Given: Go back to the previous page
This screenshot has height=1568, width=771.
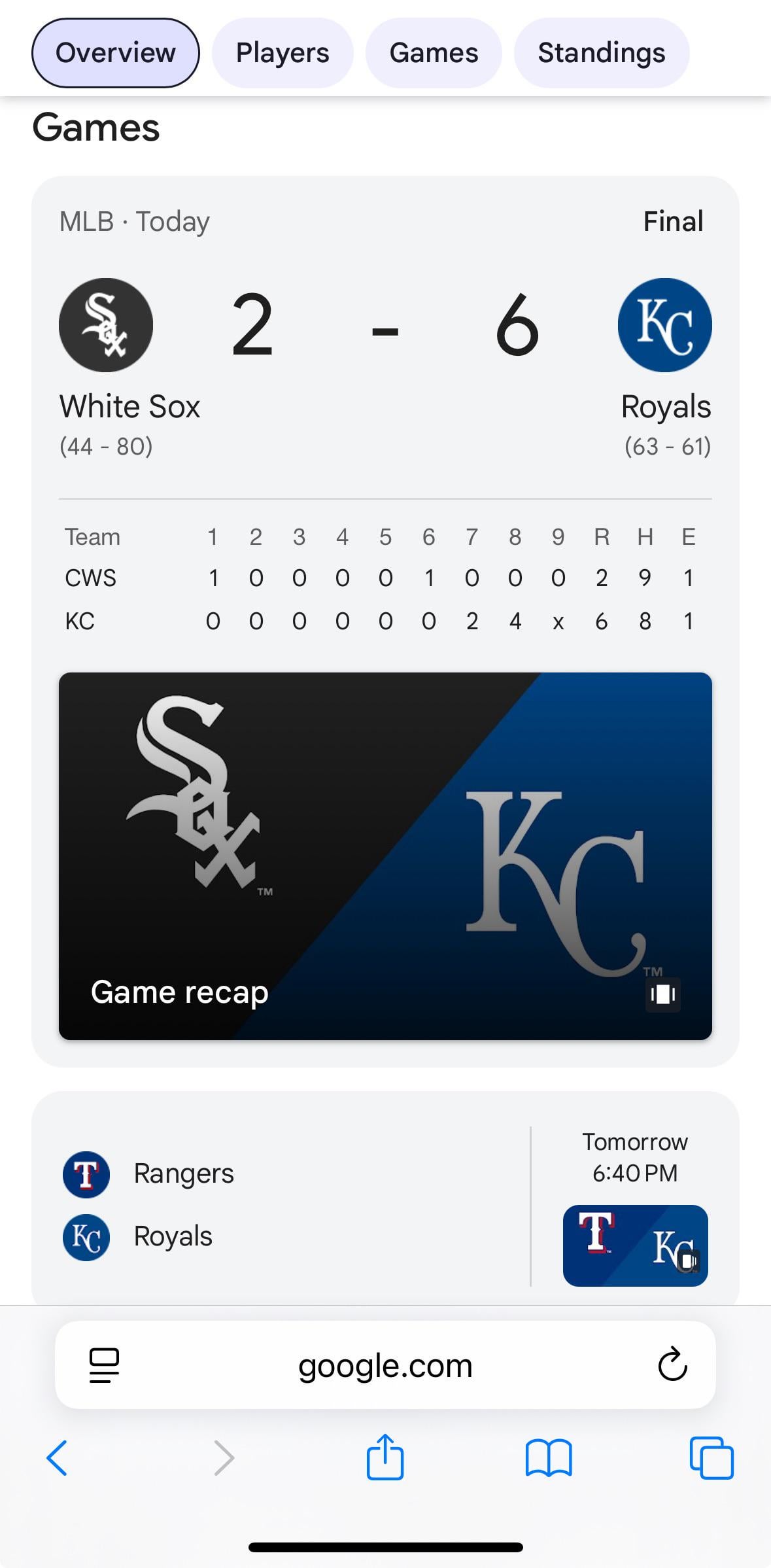Looking at the screenshot, I should (x=57, y=1457).
